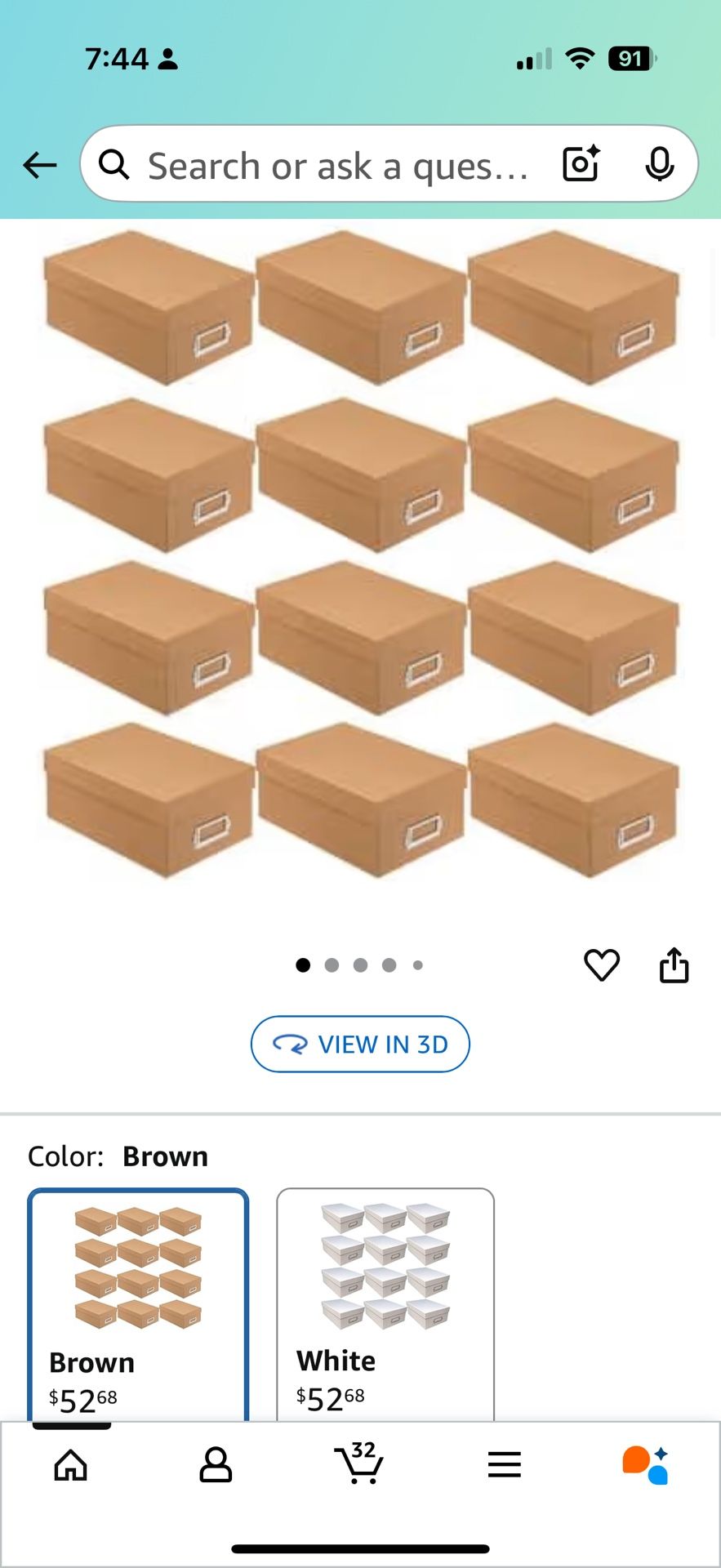The image size is (721, 1568).
Task: Open the brown boxes product image
Action: pos(360,555)
